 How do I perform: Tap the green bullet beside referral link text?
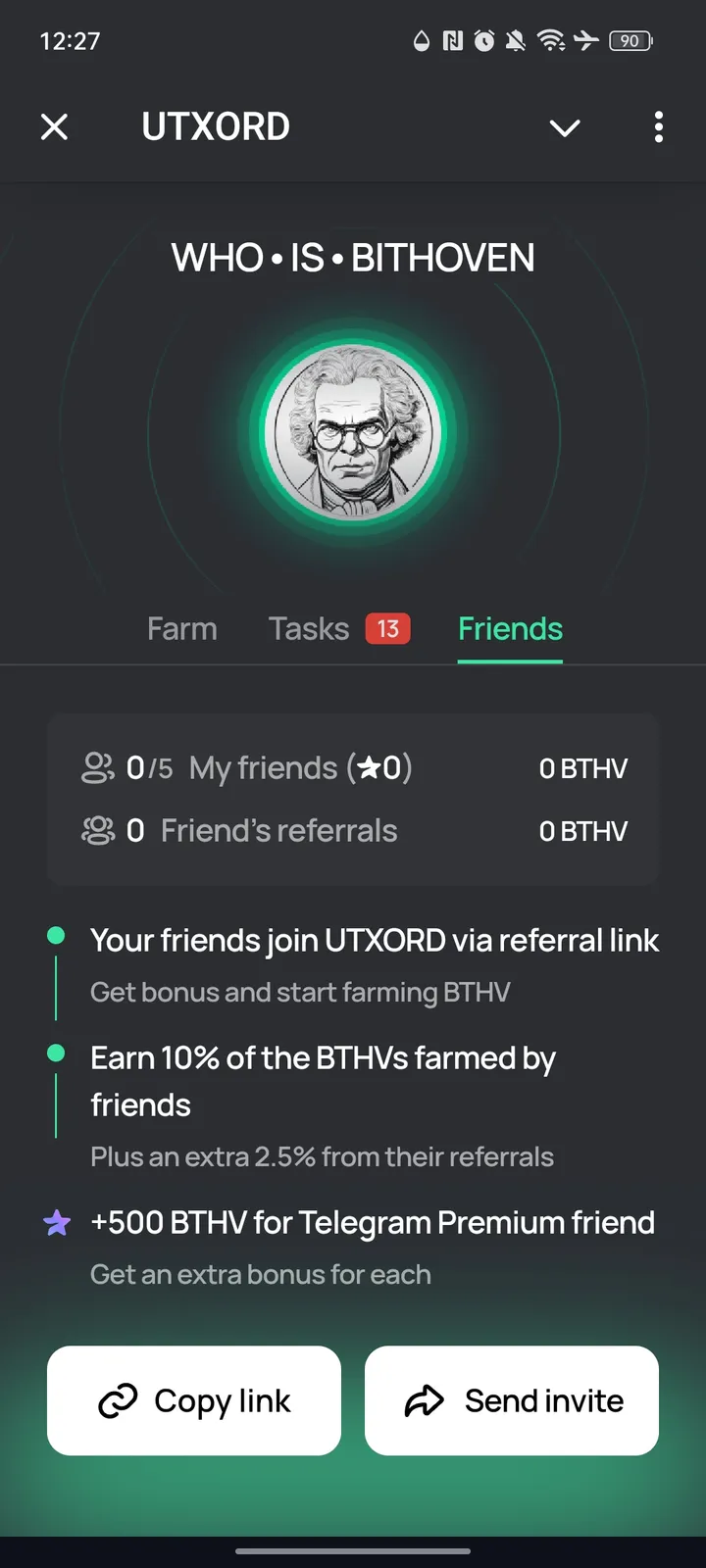[x=56, y=935]
